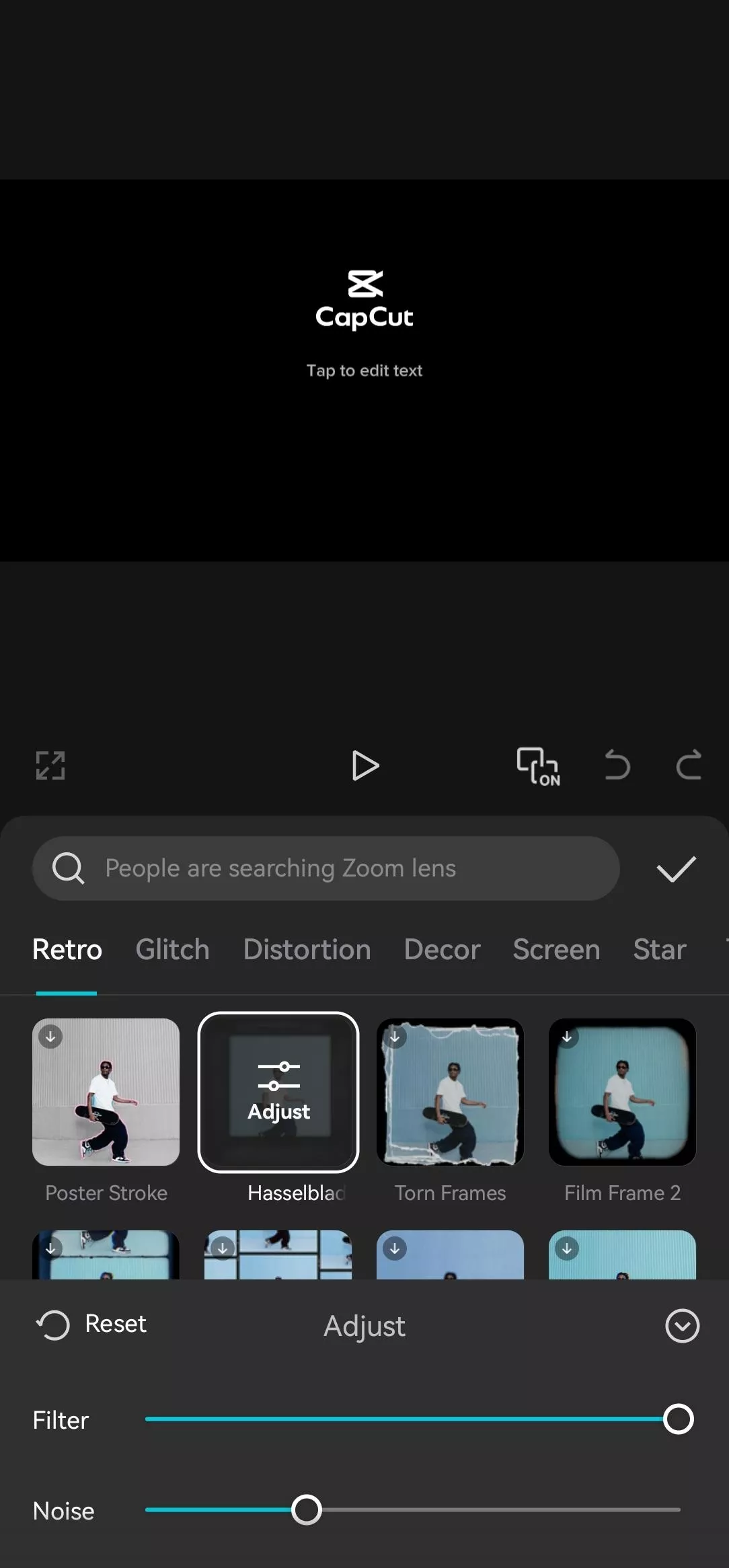The height and width of the screenshot is (1568, 729).
Task: Enter fullscreen preview mode
Action: [50, 766]
